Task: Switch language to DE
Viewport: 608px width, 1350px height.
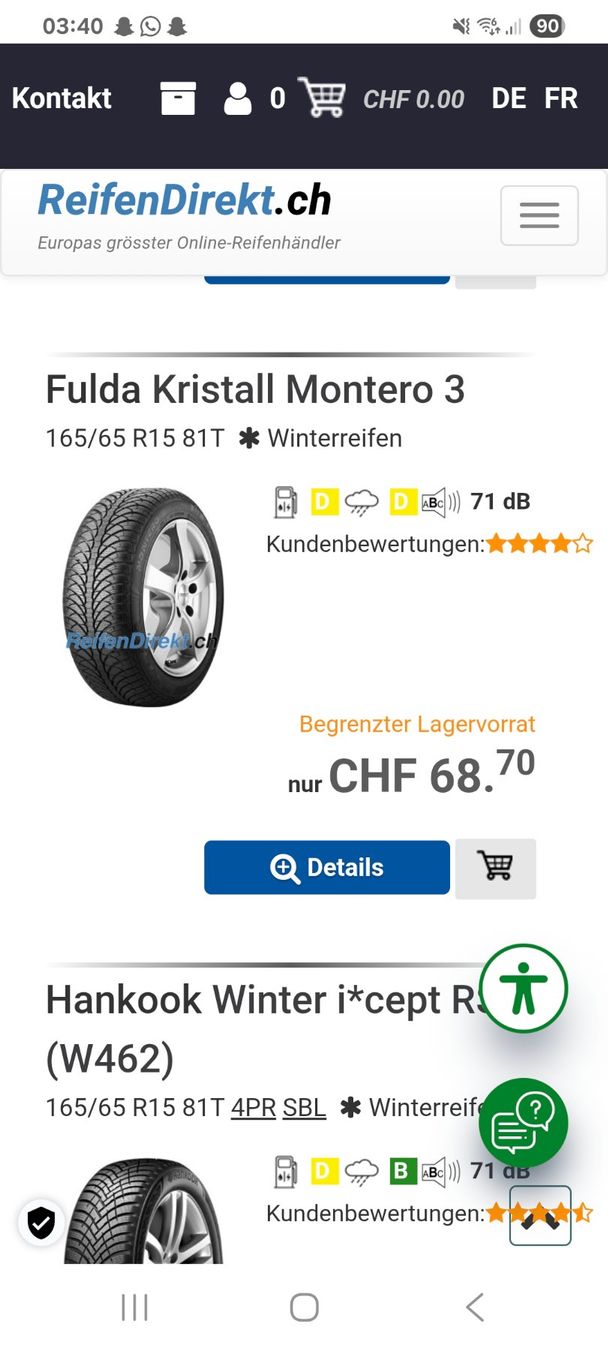Action: (x=509, y=98)
